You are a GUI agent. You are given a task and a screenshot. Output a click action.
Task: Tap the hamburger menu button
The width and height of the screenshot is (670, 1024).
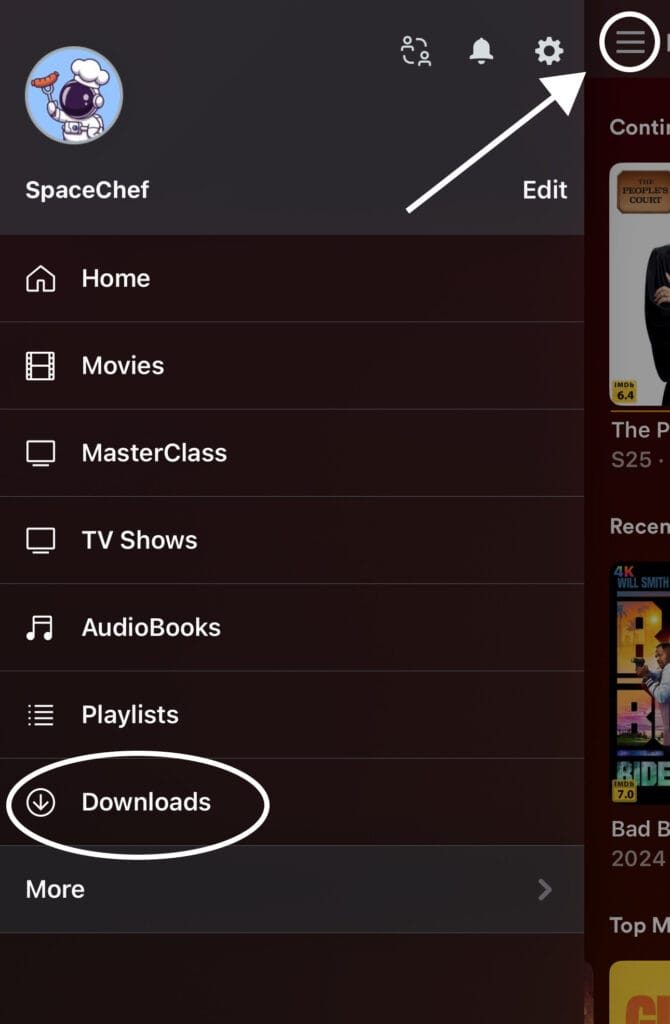tap(630, 42)
